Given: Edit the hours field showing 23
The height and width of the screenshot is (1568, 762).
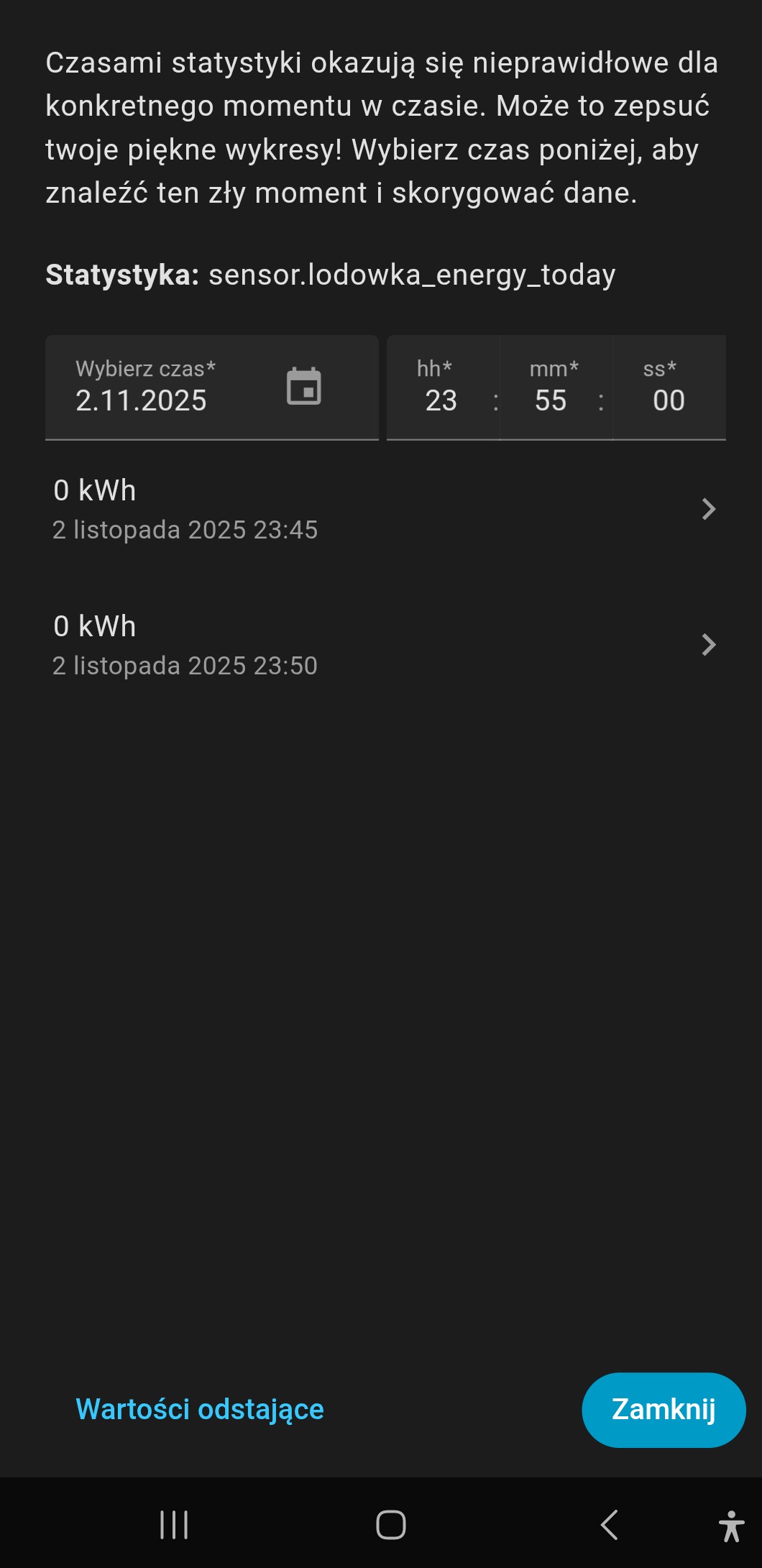Looking at the screenshot, I should pyautogui.click(x=441, y=400).
